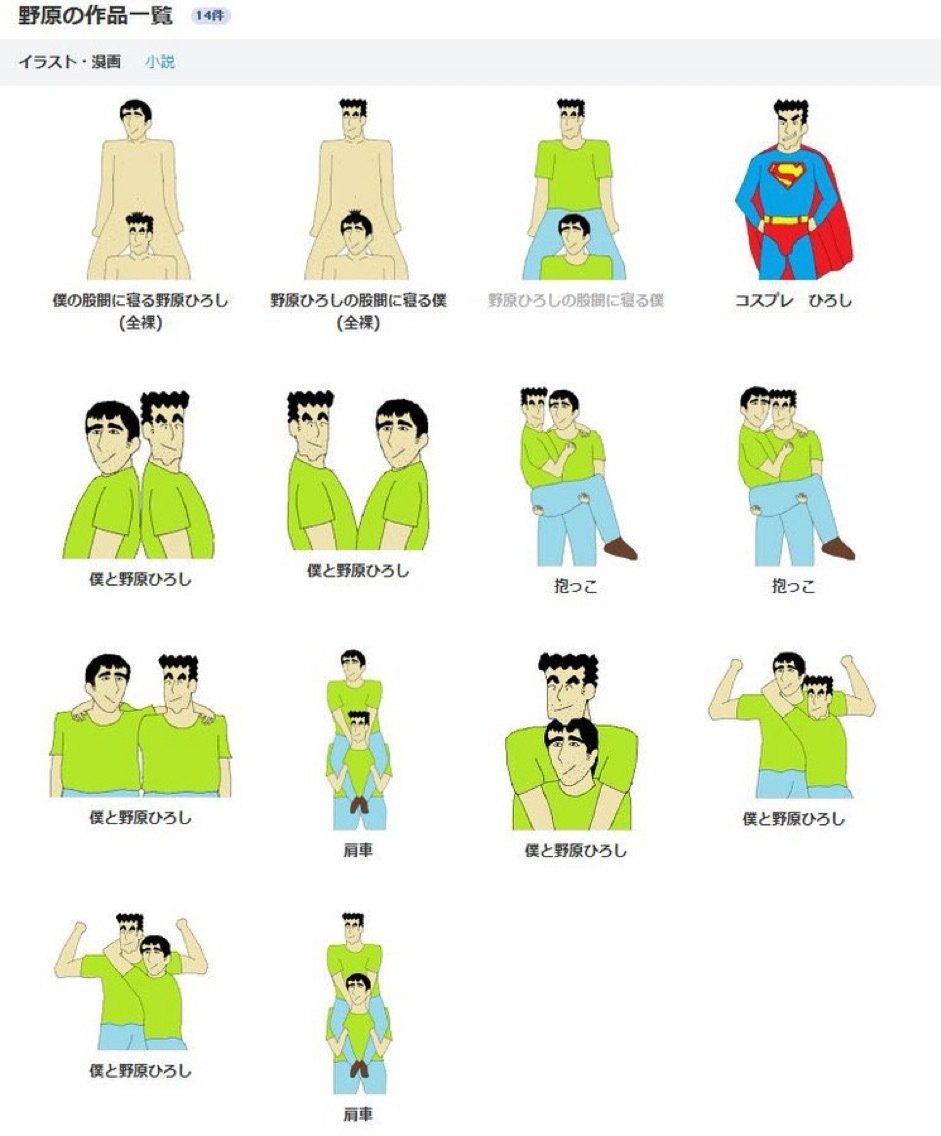
Task: Select the イラスト・漫画 tab
Action: (x=69, y=62)
